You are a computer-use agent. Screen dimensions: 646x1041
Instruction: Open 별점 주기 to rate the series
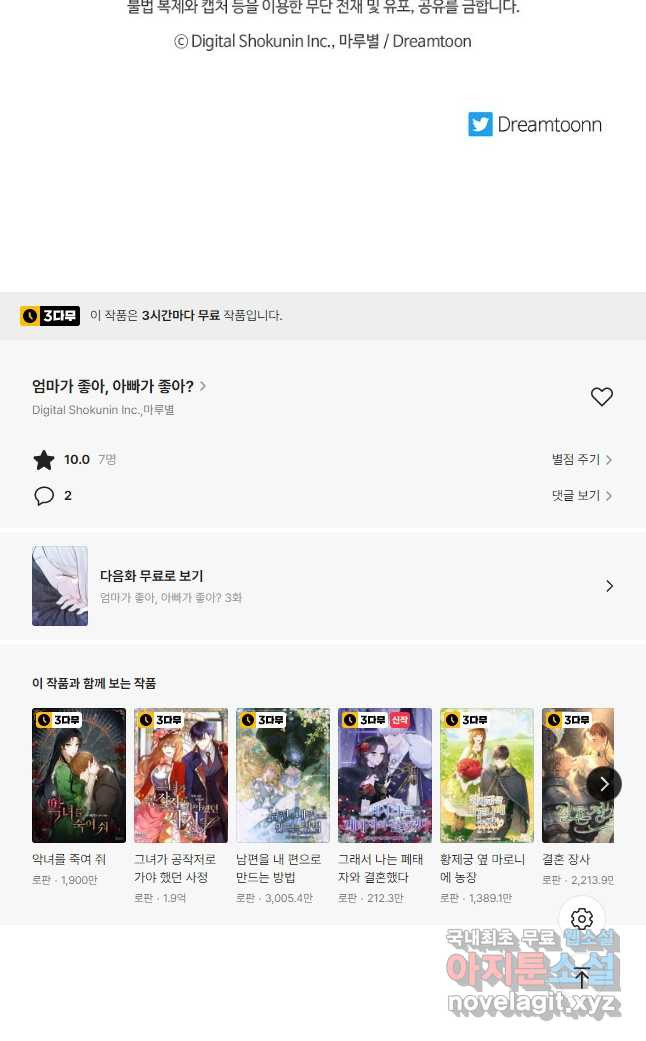(581, 460)
